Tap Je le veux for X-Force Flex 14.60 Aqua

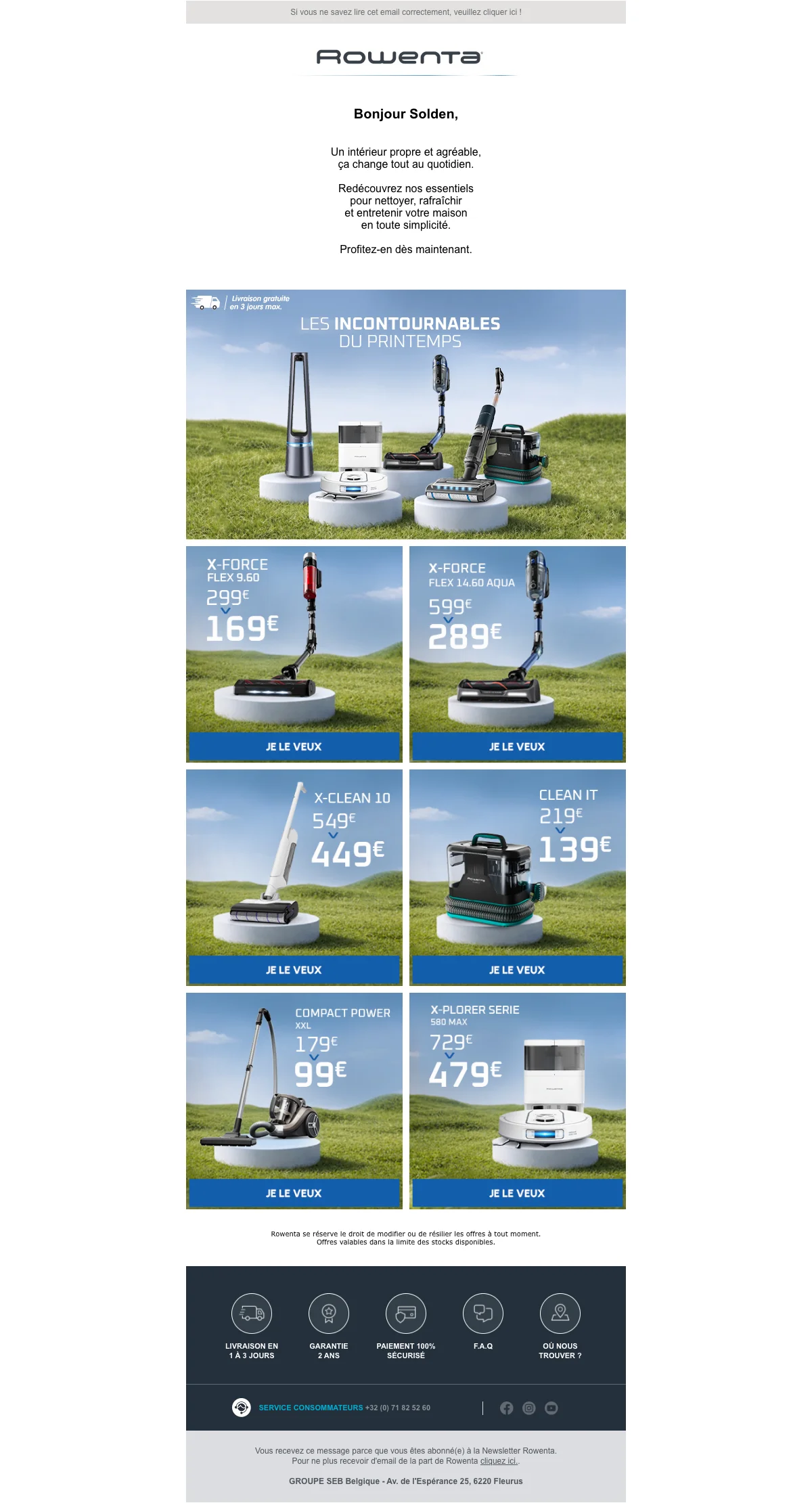517,746
